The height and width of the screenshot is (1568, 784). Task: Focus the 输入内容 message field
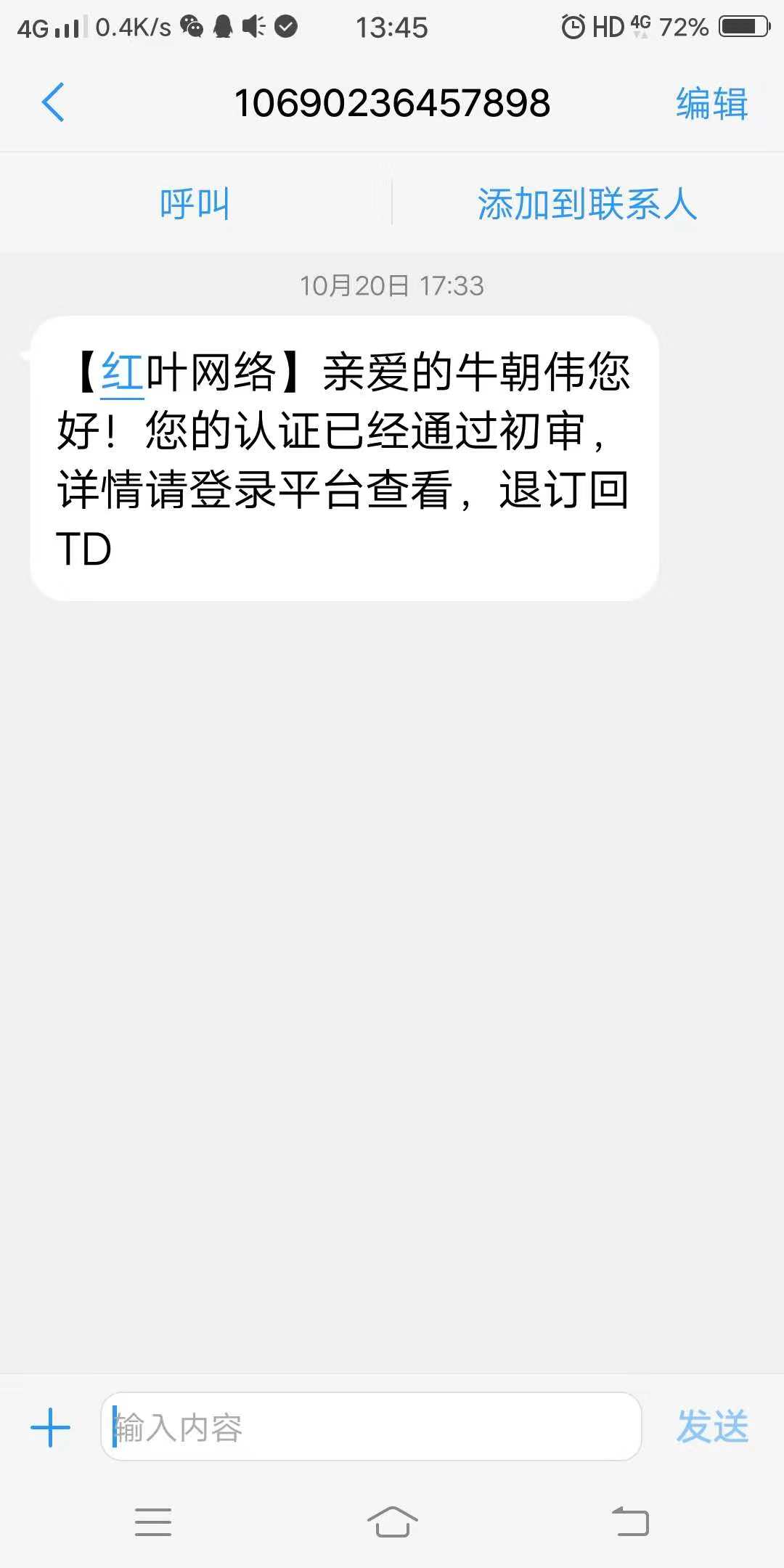[x=371, y=1426]
